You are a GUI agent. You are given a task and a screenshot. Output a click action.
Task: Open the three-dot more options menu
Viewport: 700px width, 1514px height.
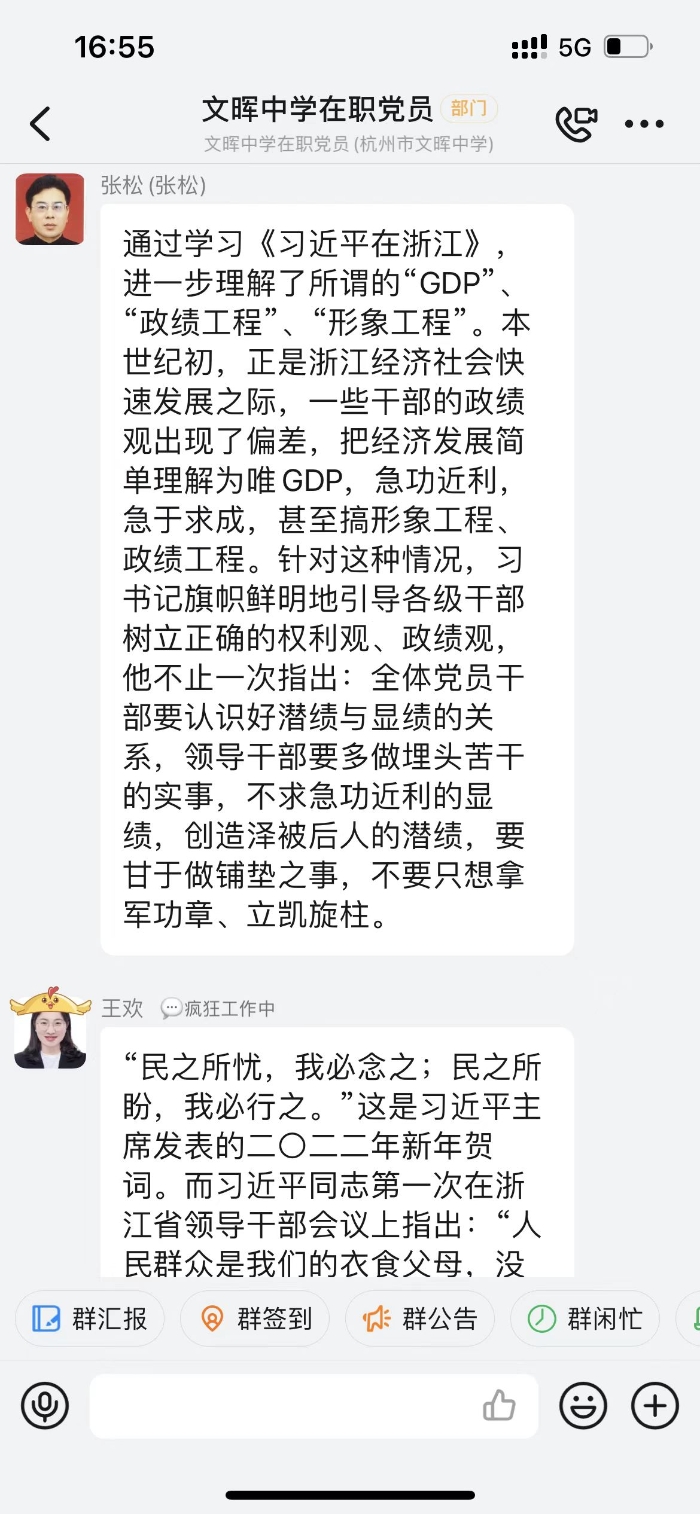644,124
